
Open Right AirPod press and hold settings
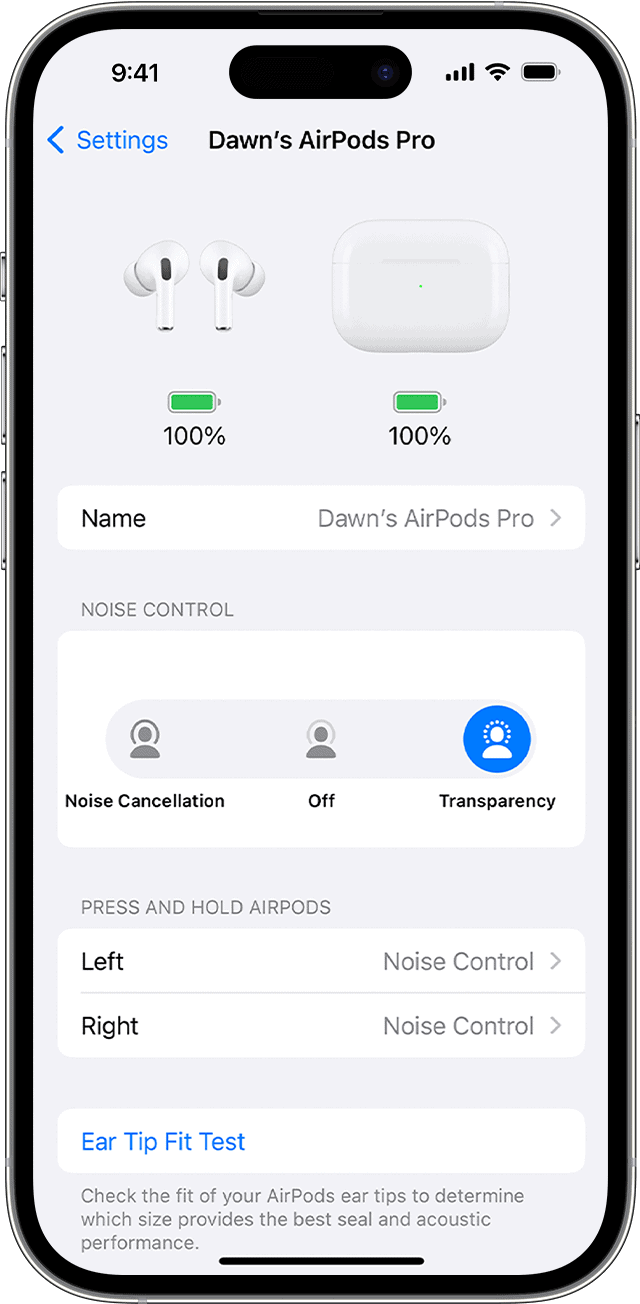pyautogui.click(x=321, y=1026)
